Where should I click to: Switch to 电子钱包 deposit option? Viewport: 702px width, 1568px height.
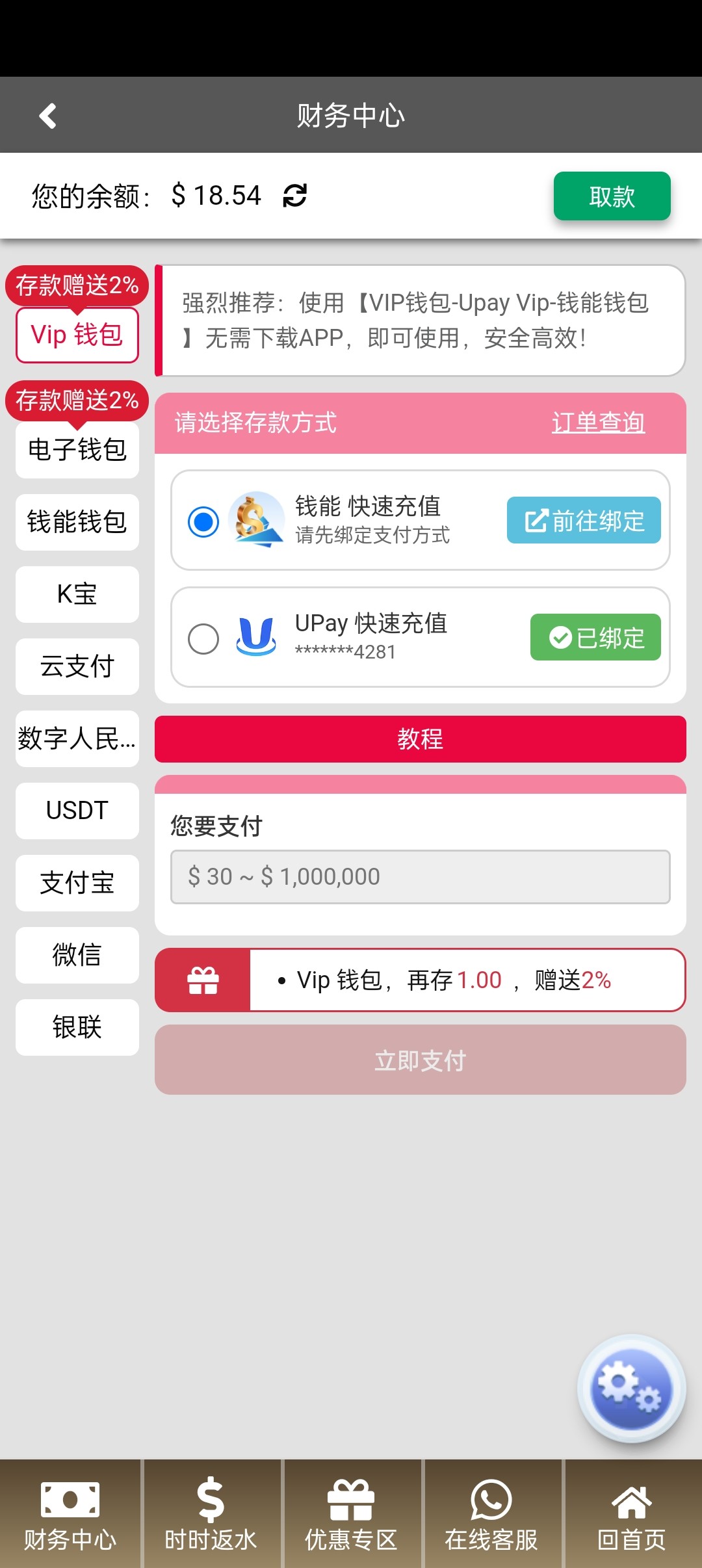pyautogui.click(x=77, y=449)
